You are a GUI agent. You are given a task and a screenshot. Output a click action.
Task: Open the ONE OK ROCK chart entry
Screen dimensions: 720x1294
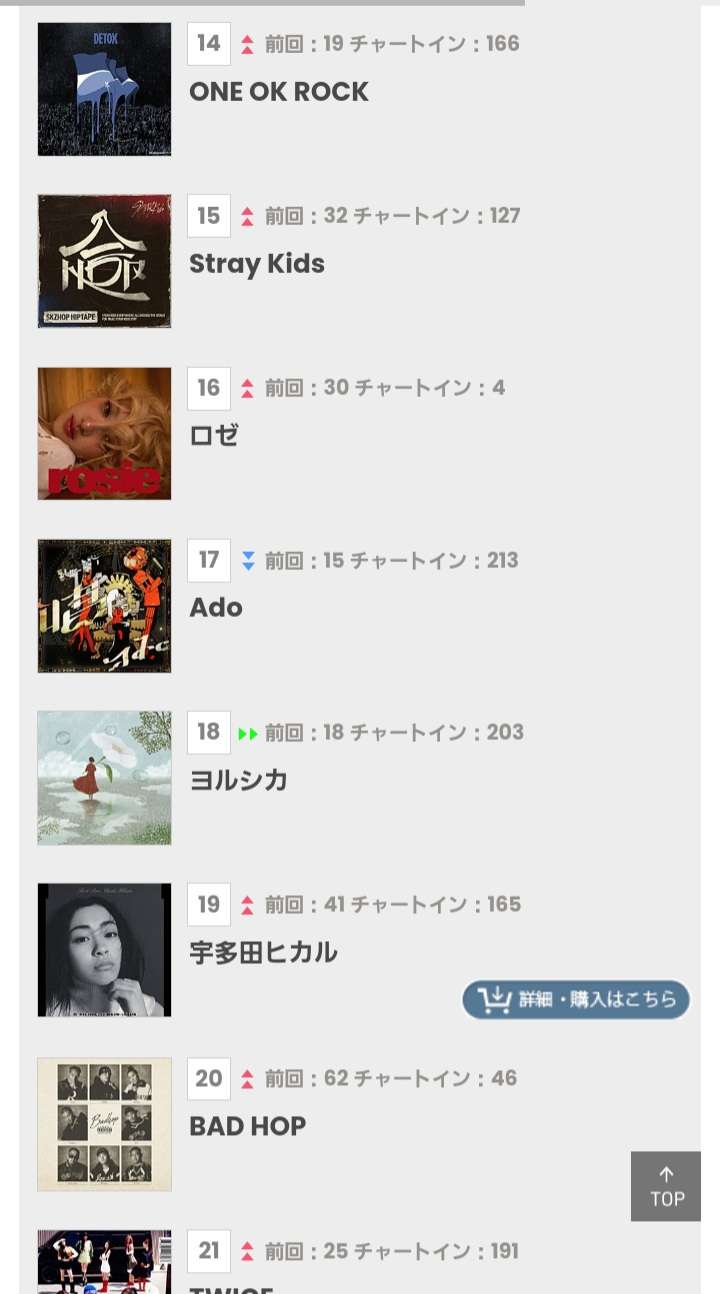279,91
